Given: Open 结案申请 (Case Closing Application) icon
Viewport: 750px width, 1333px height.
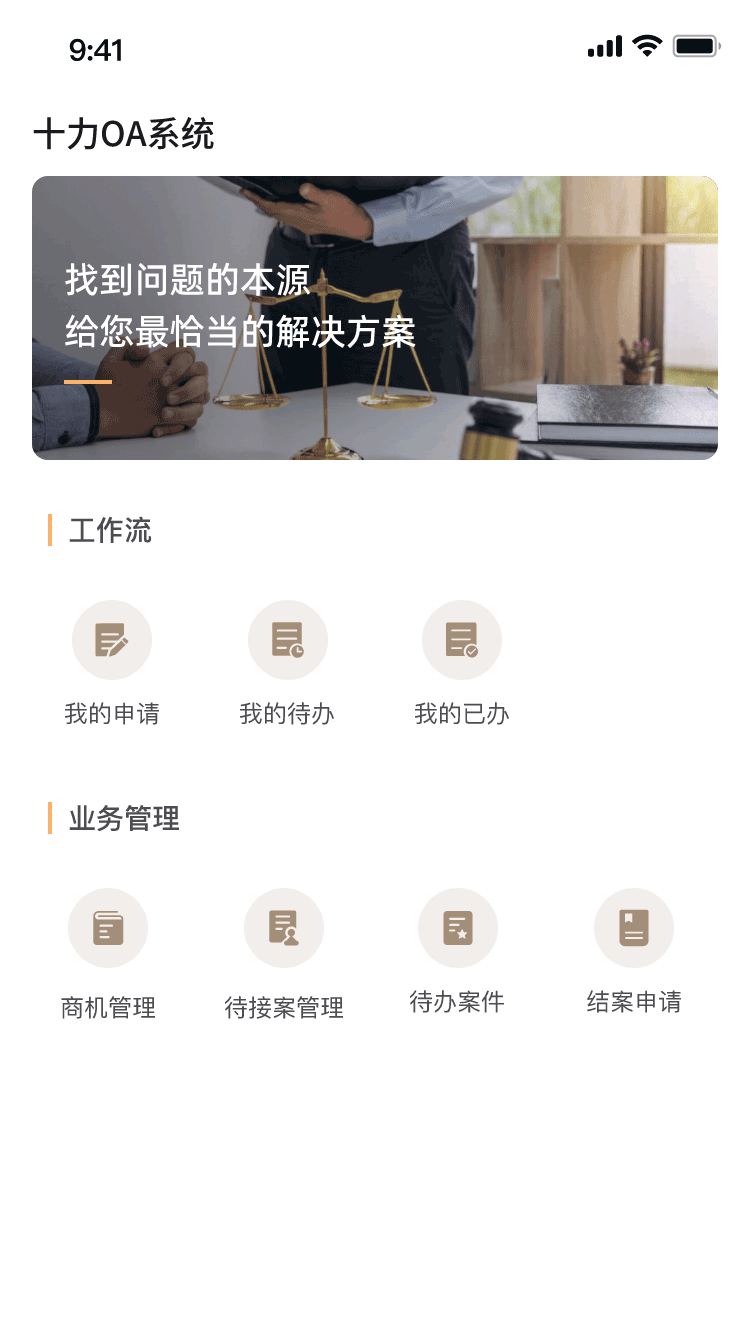Looking at the screenshot, I should click(x=634, y=927).
